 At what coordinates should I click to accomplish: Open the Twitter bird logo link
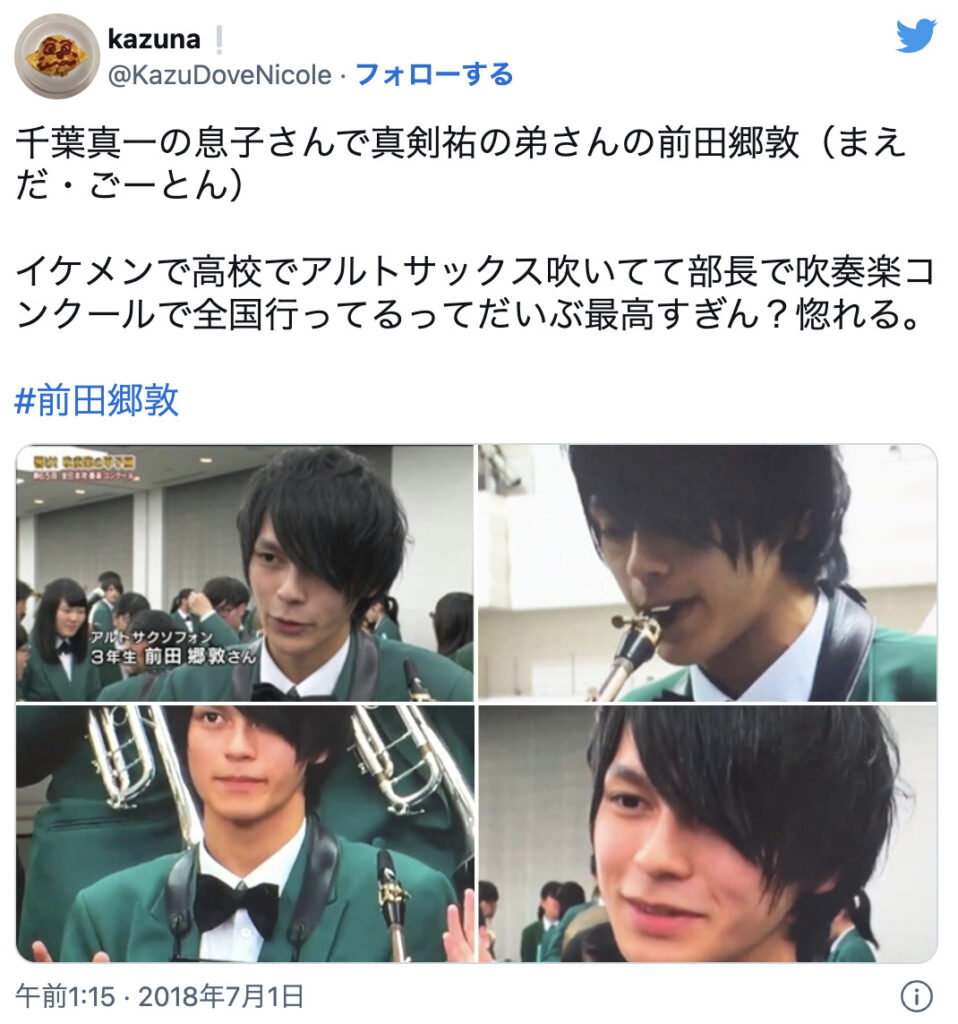pos(915,38)
